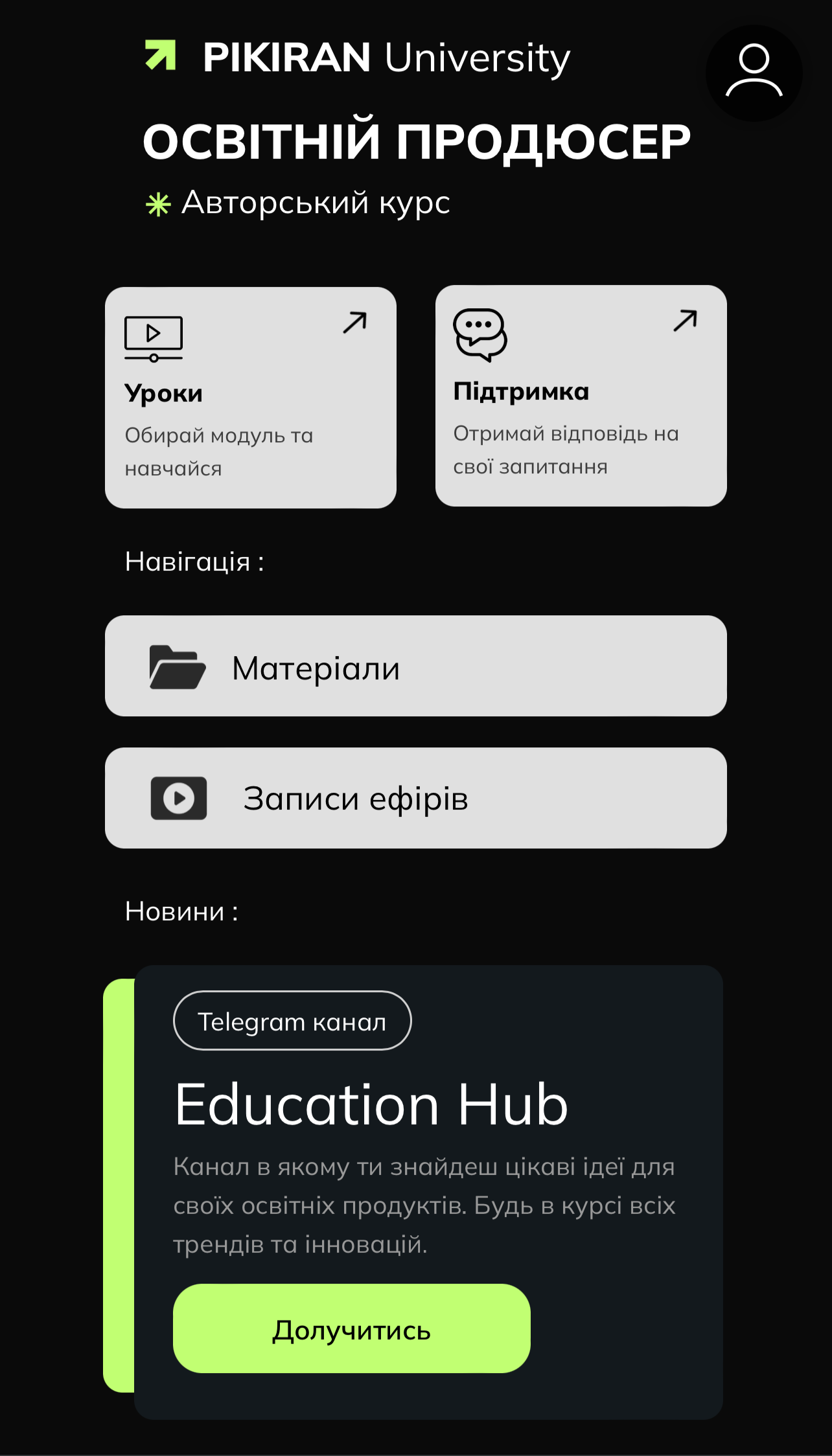832x1456 pixels.
Task: Open Записи ефірів recordings
Action: tap(415, 798)
